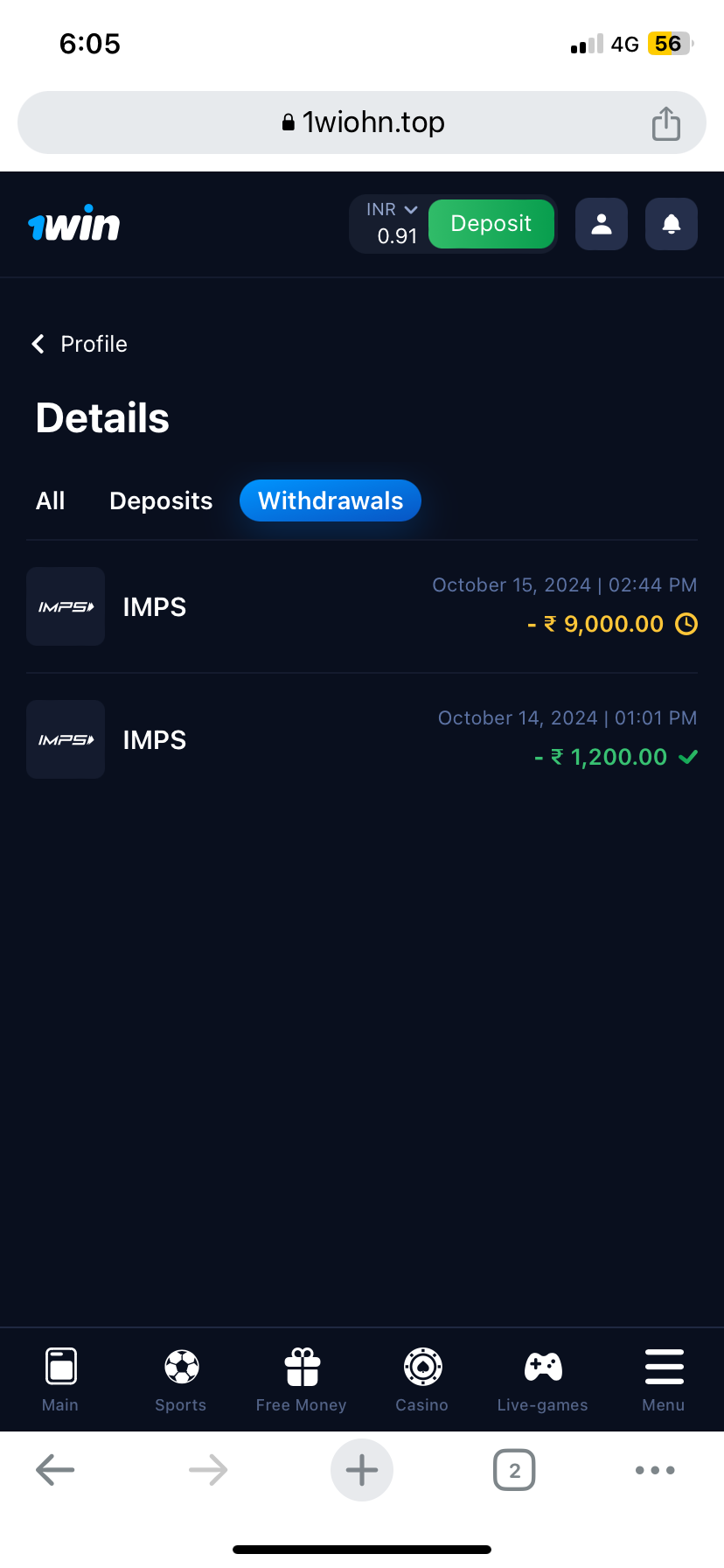Share the page from the address bar

666,122
